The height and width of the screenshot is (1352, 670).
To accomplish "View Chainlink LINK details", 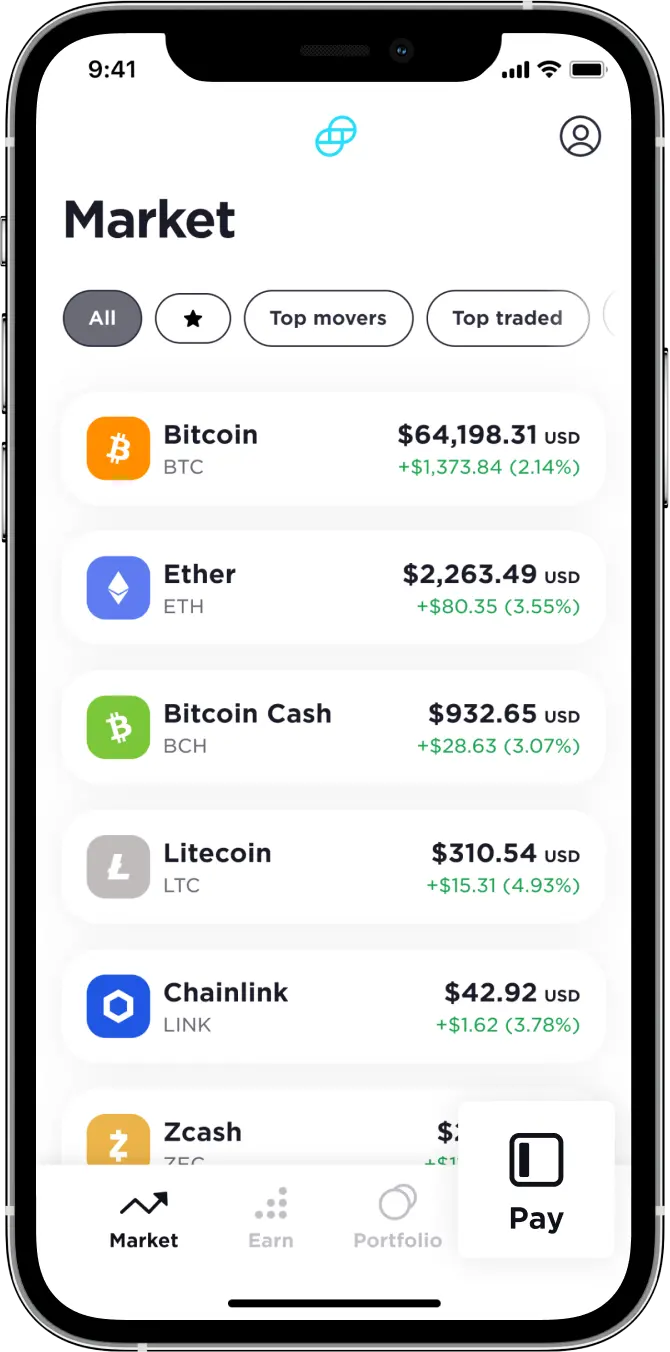I will point(333,1007).
